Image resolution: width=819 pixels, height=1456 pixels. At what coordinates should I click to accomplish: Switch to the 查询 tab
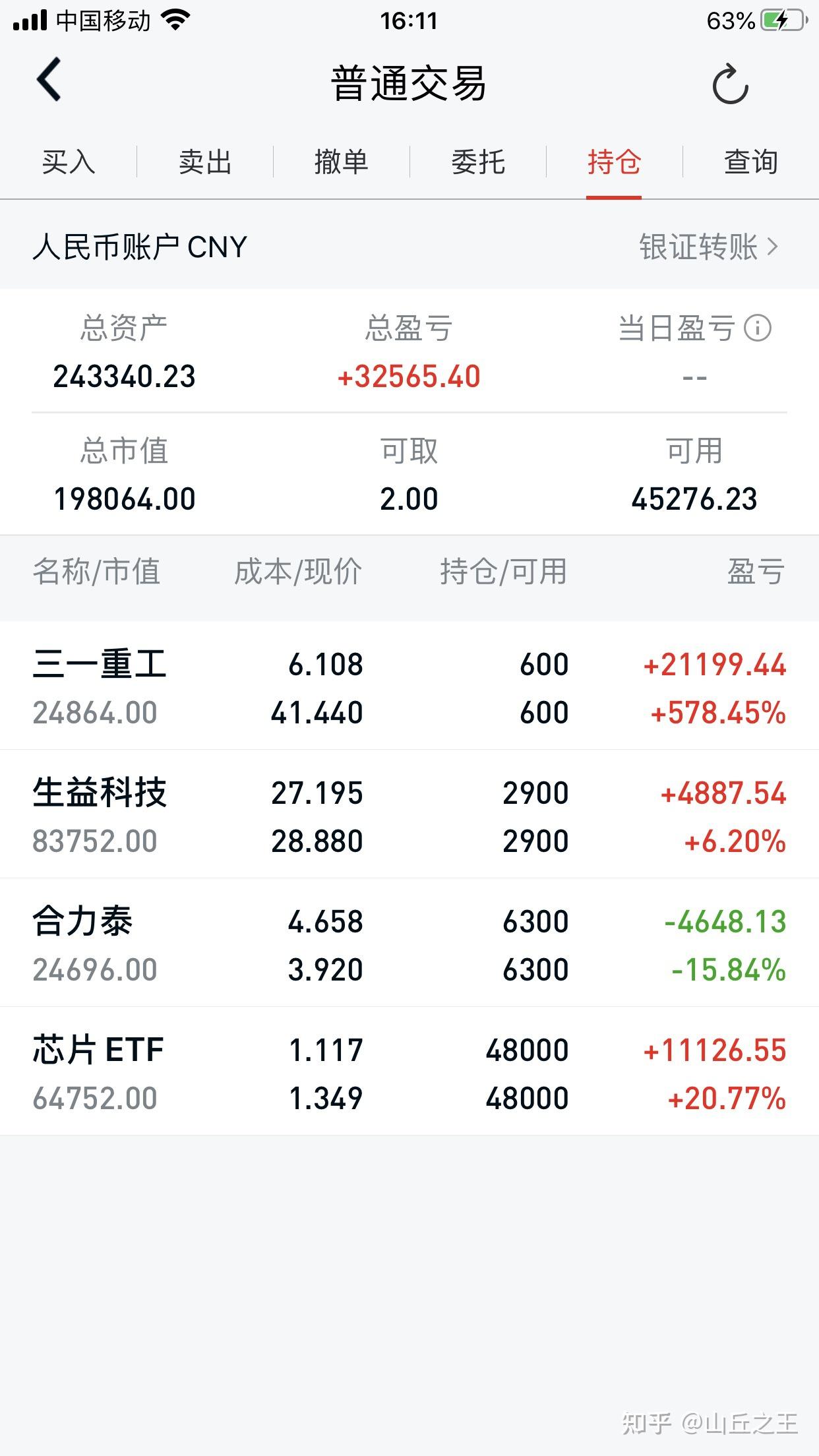tap(751, 162)
